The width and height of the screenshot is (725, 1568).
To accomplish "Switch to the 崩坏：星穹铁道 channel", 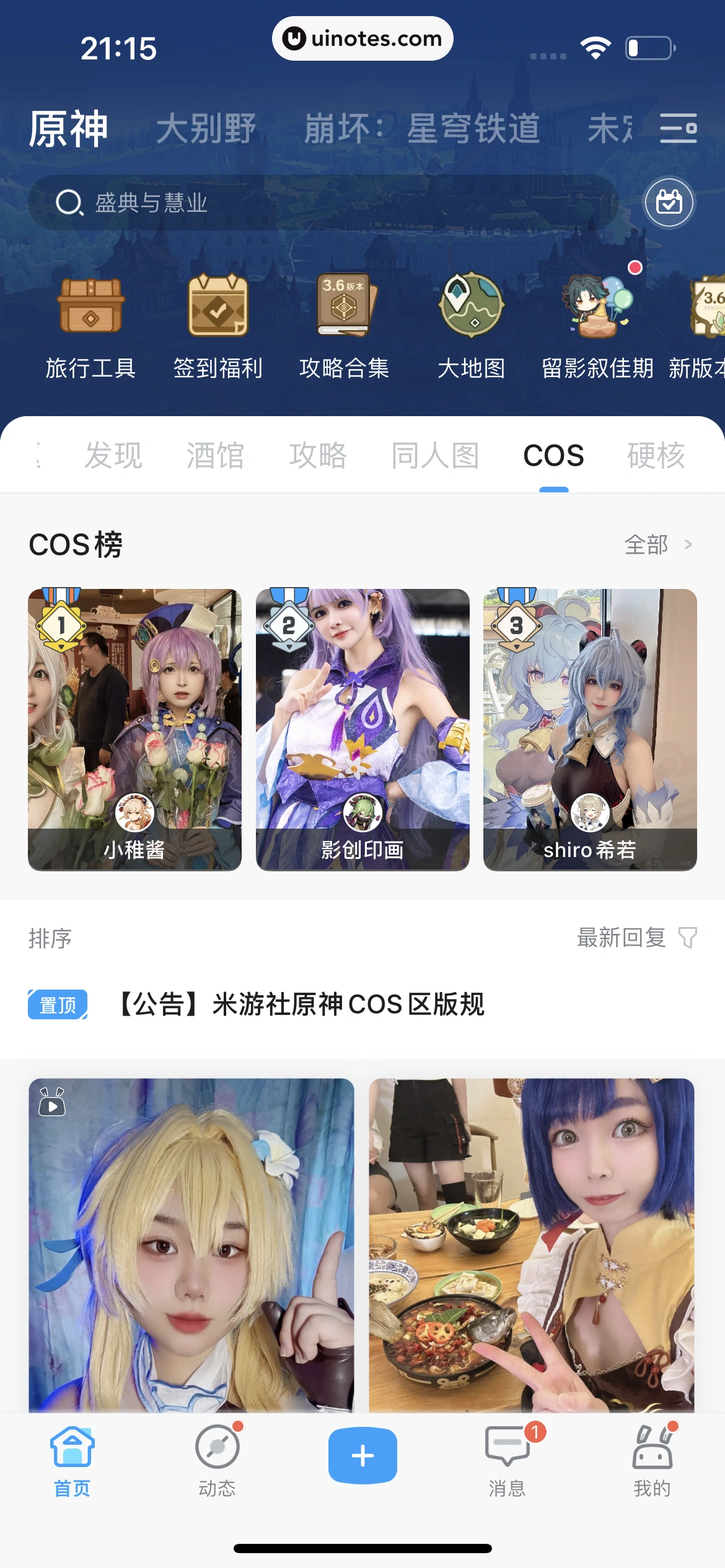I will [x=421, y=129].
